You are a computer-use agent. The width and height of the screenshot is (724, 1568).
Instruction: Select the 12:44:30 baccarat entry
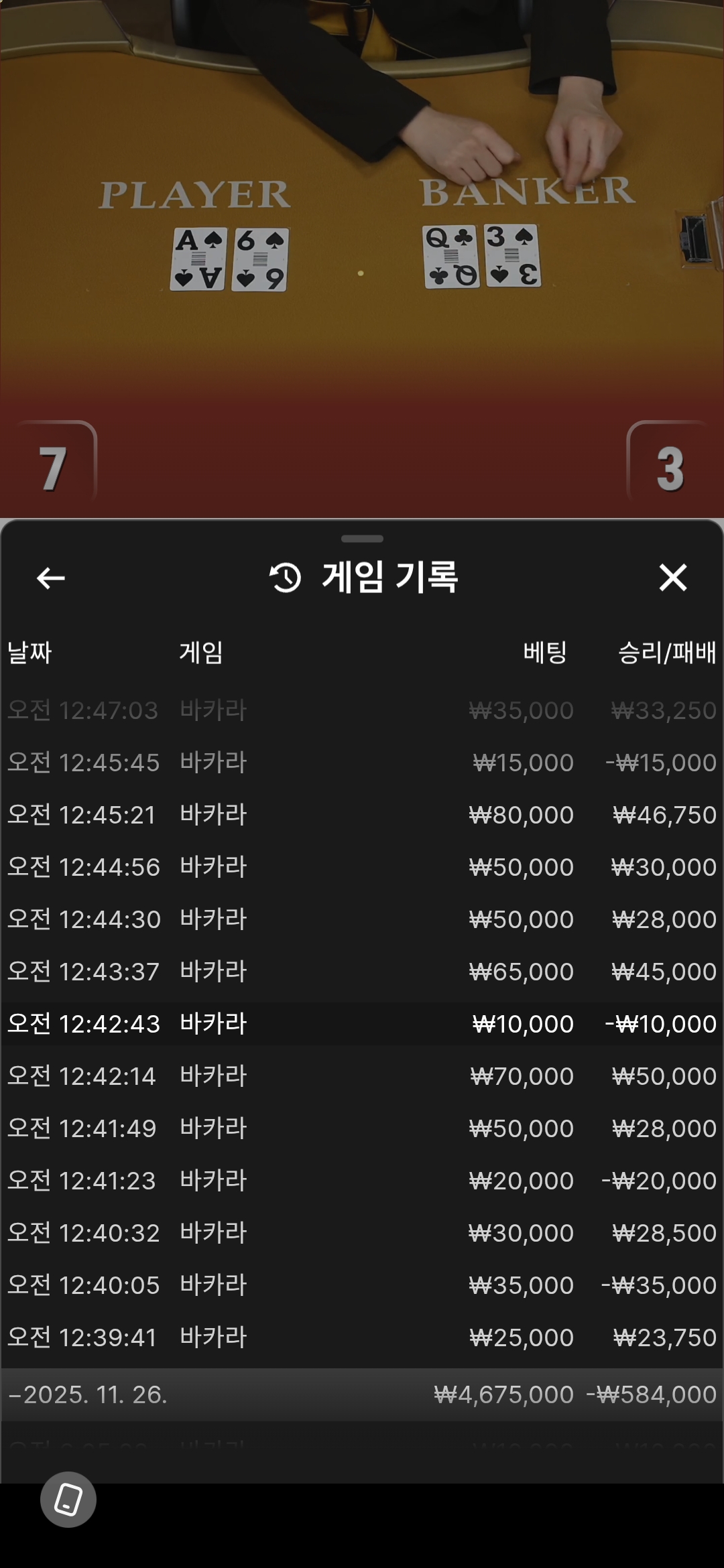tap(362, 919)
